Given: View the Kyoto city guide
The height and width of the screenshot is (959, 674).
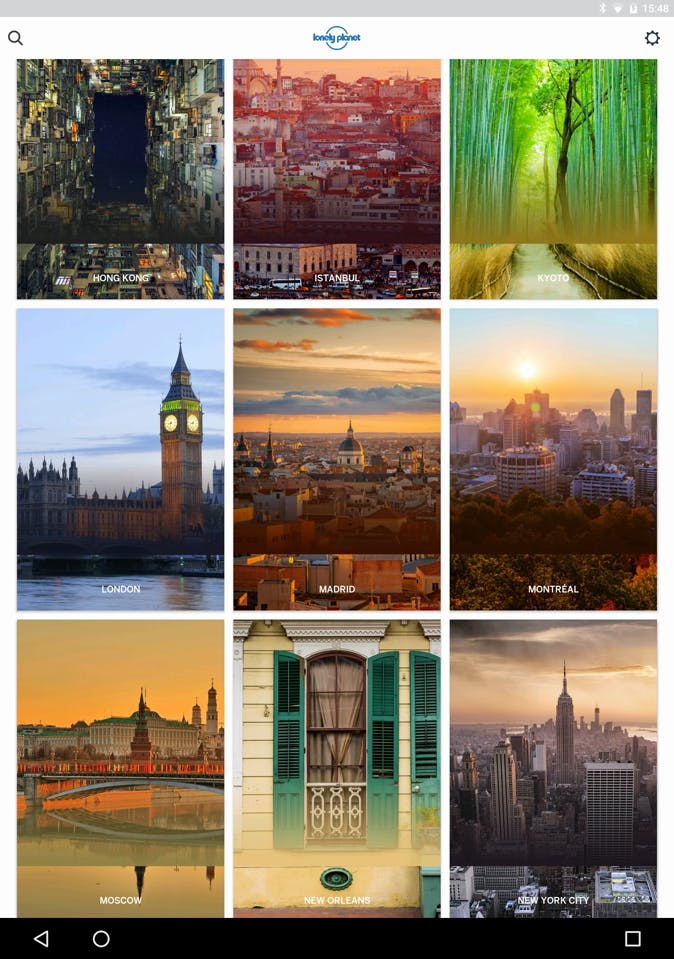Looking at the screenshot, I should pyautogui.click(x=553, y=179).
